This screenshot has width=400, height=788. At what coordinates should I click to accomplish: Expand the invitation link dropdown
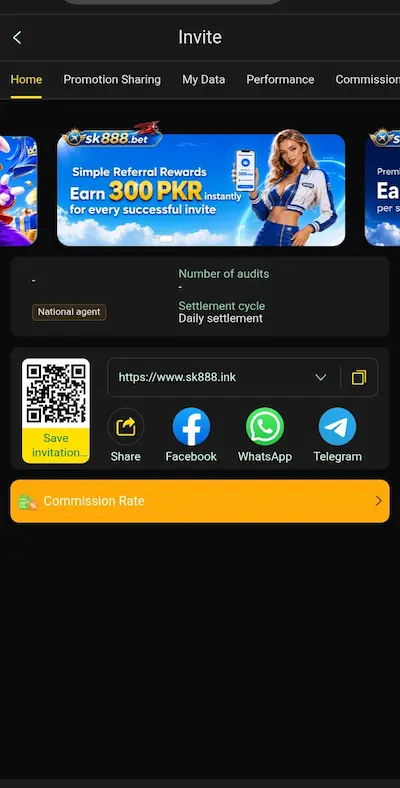point(321,377)
